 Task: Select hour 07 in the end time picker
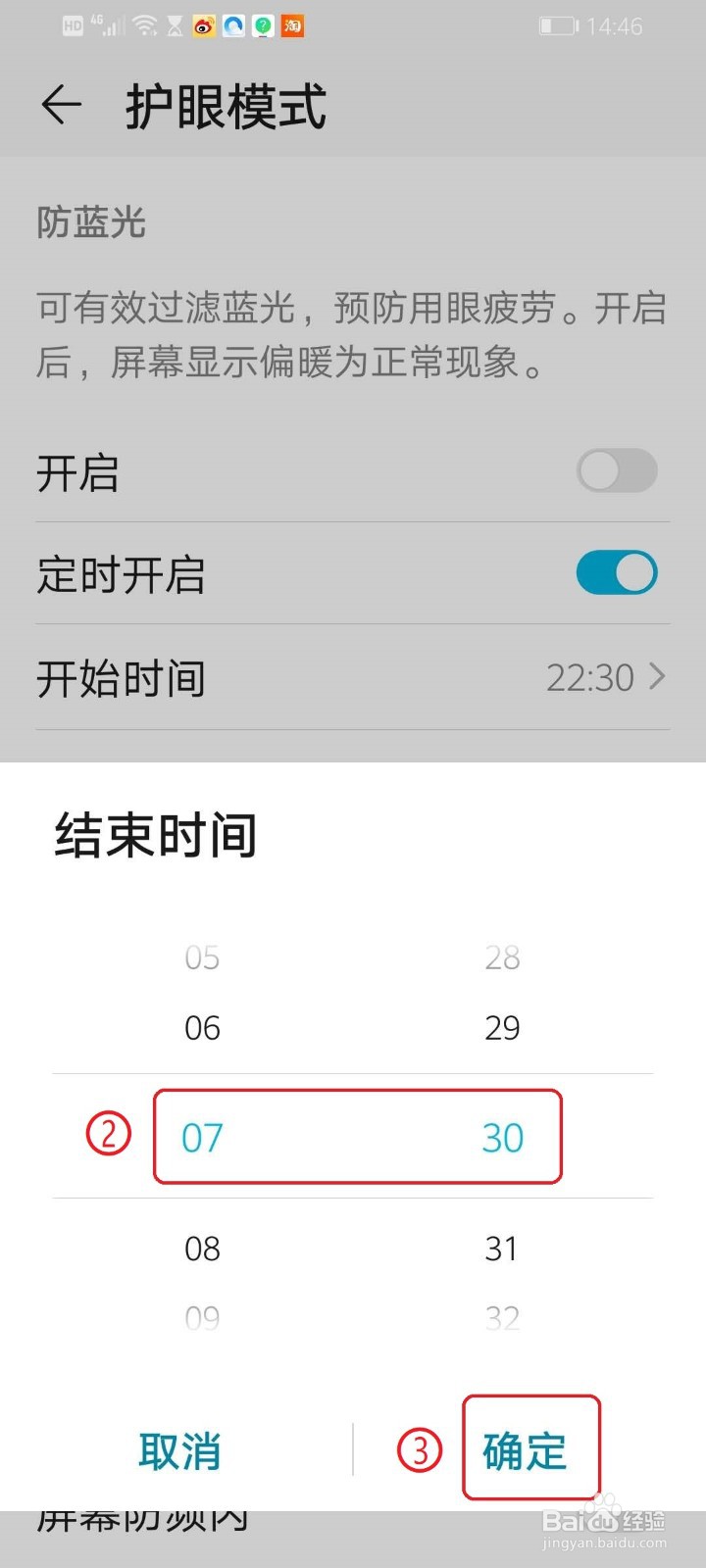click(x=201, y=1137)
